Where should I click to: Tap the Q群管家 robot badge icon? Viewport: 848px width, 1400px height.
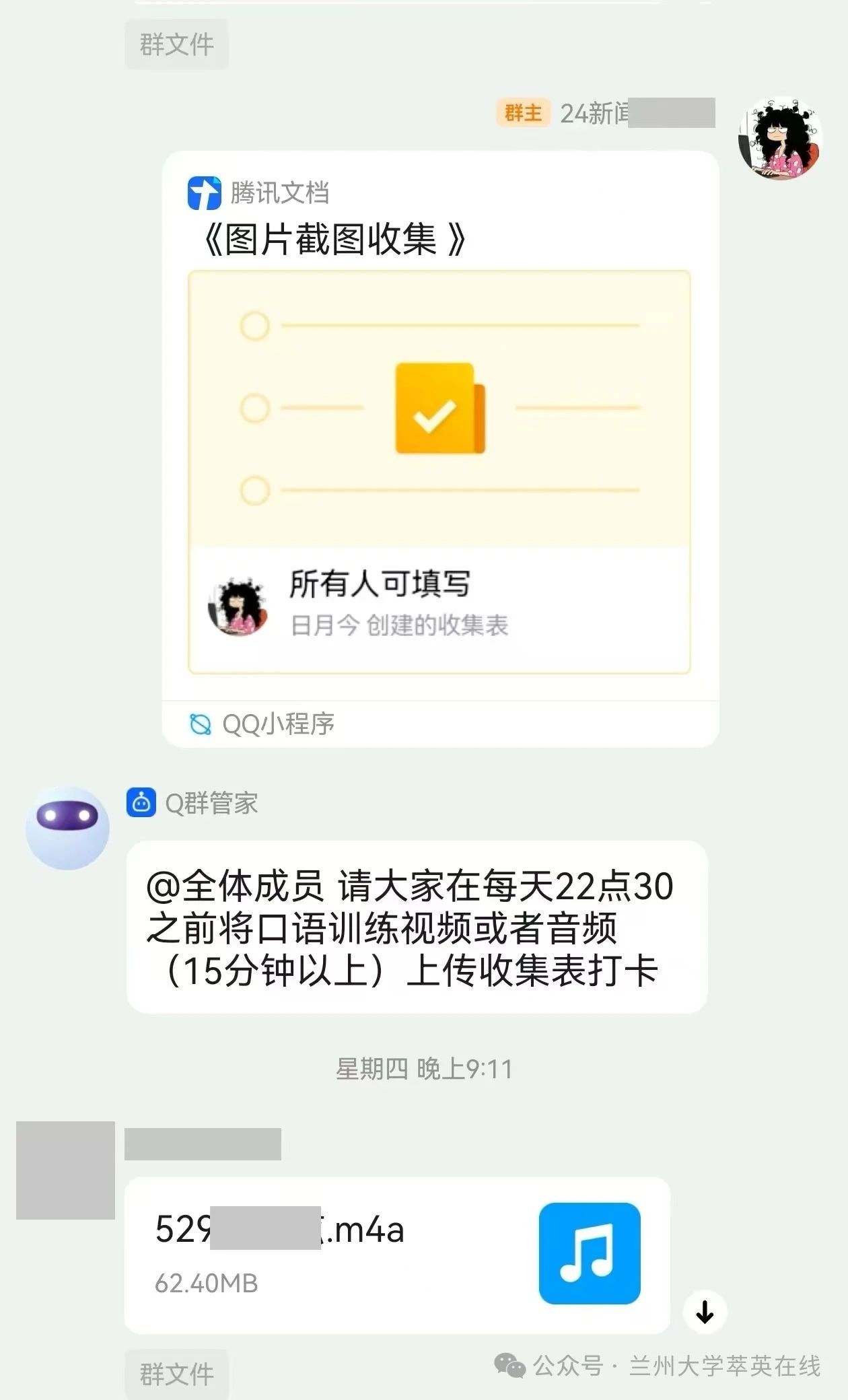(142, 801)
